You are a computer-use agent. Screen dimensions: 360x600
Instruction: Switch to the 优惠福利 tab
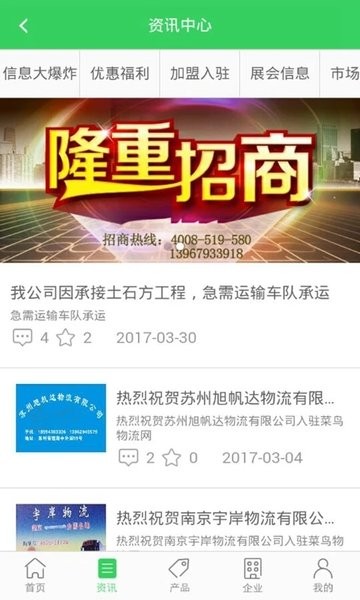[120, 73]
